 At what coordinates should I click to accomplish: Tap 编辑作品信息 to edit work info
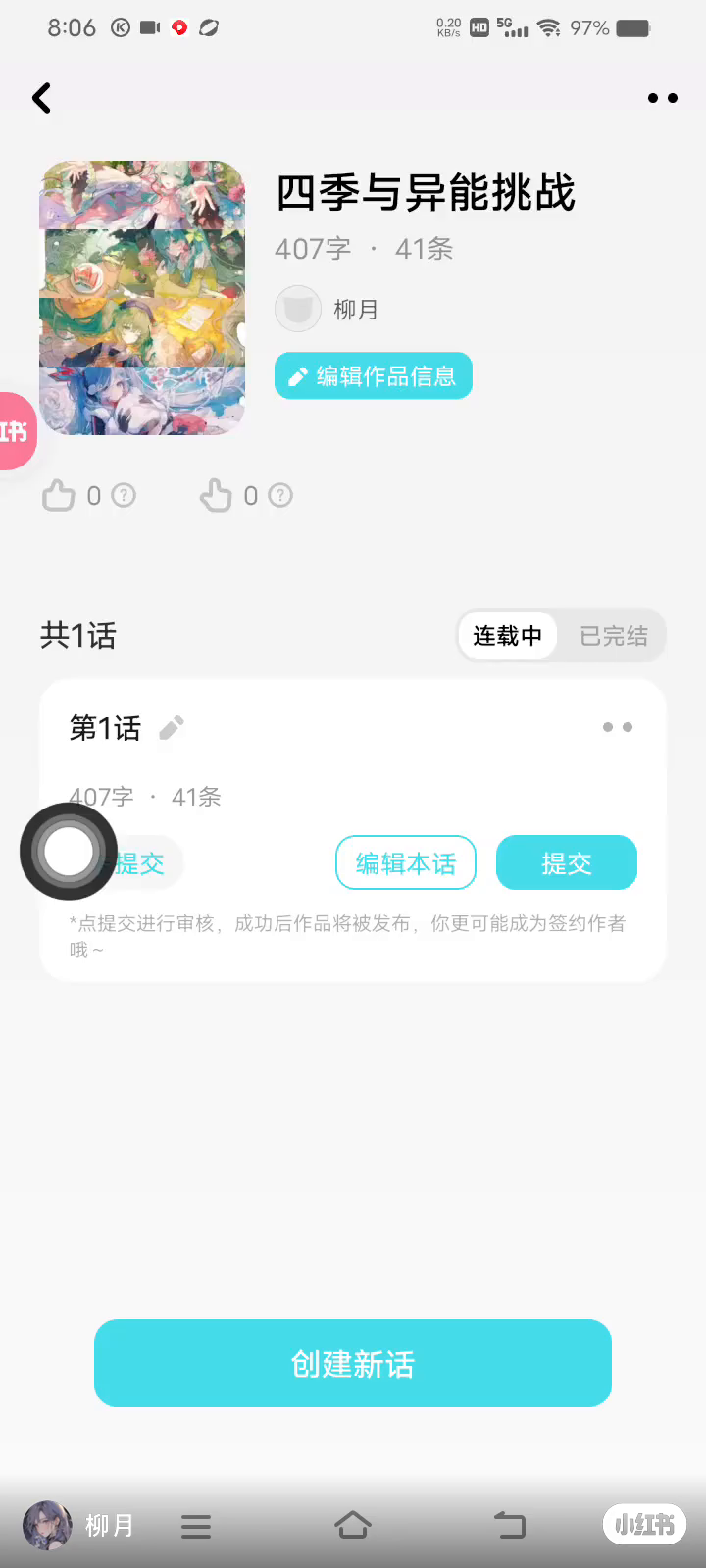(x=374, y=376)
